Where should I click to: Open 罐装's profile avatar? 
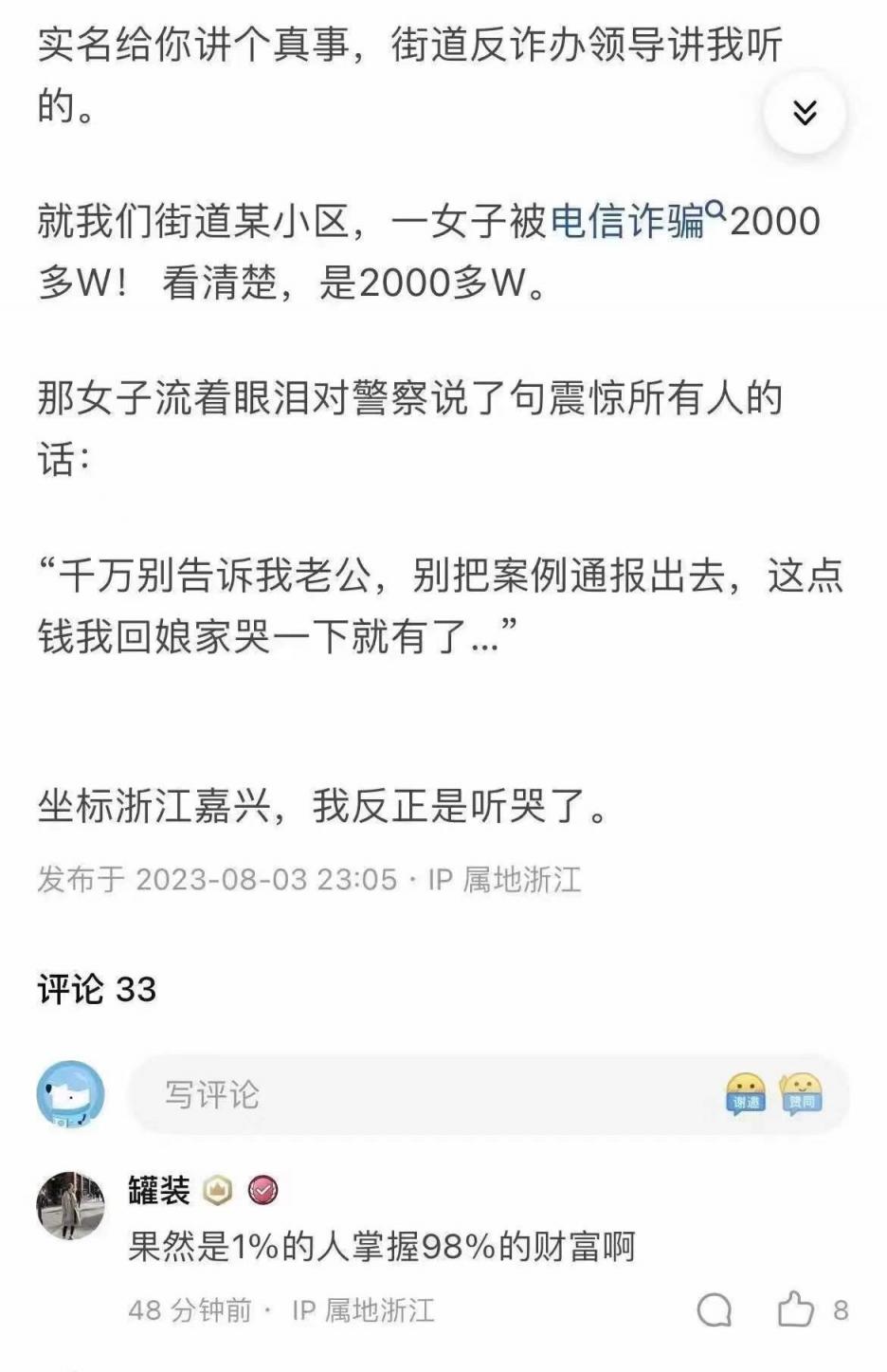coord(70,1205)
